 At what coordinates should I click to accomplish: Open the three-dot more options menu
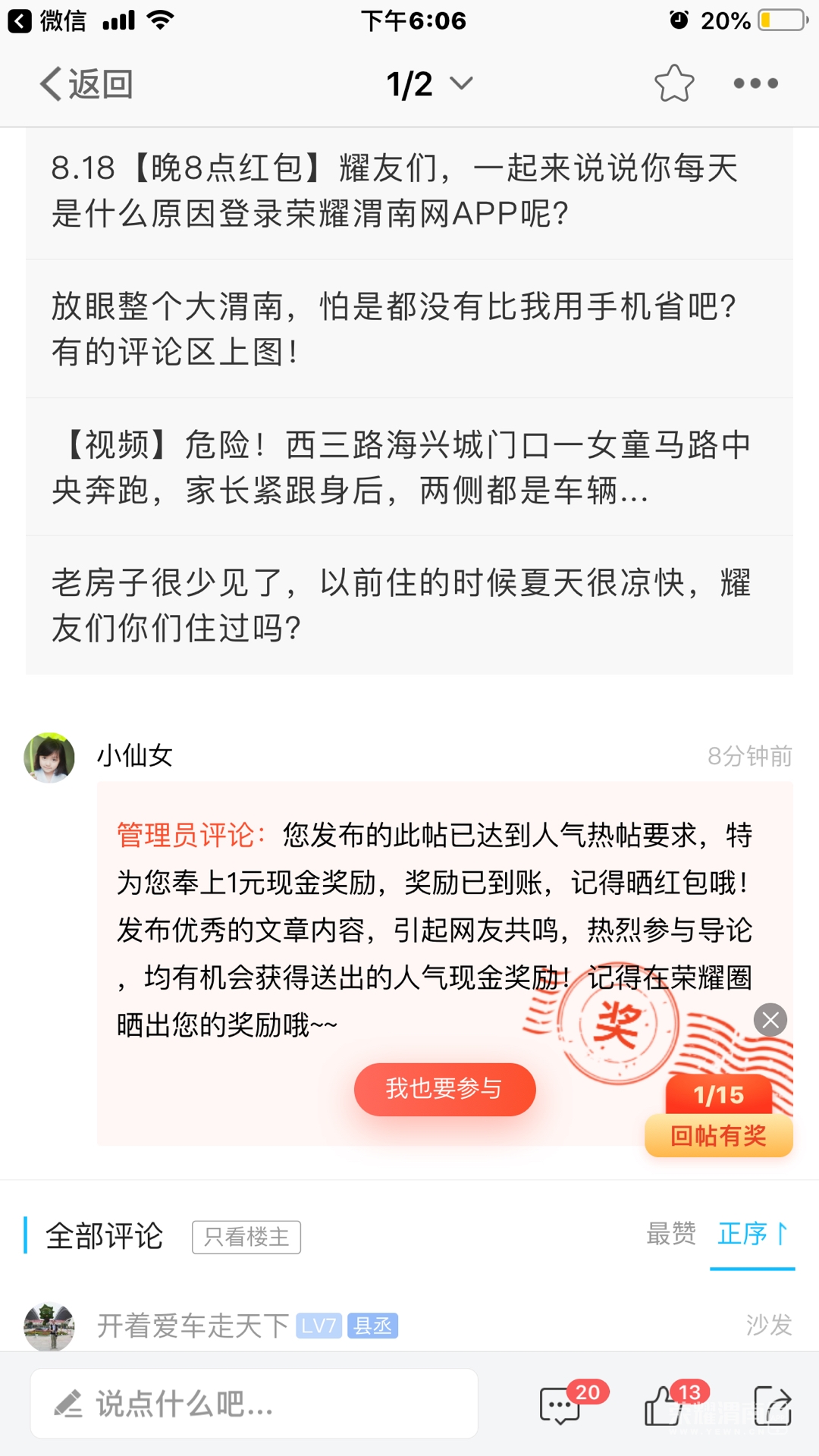point(755,83)
